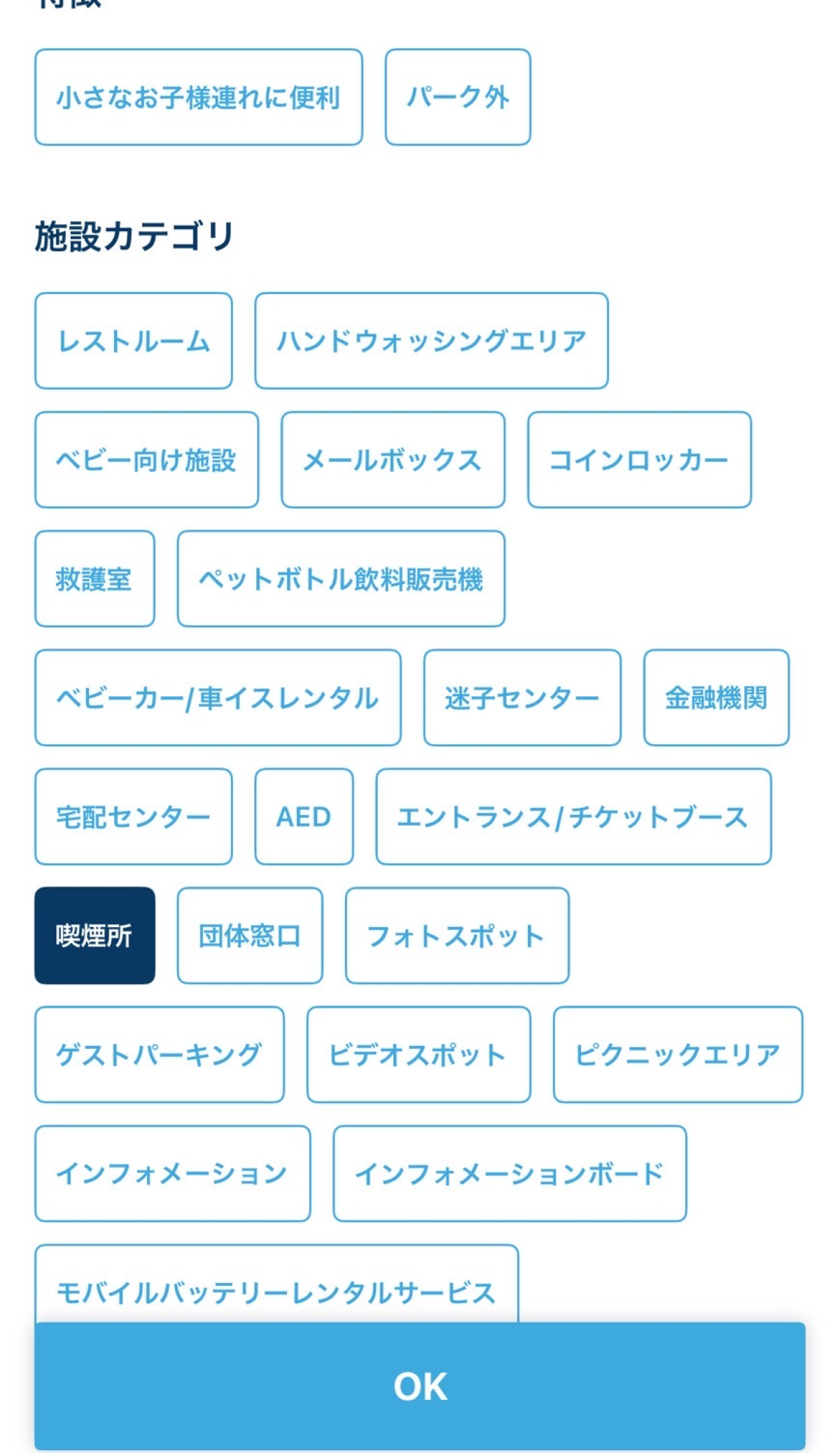840x1453 pixels.
Task: Choose the 宅配センター chip
Action: click(x=133, y=816)
